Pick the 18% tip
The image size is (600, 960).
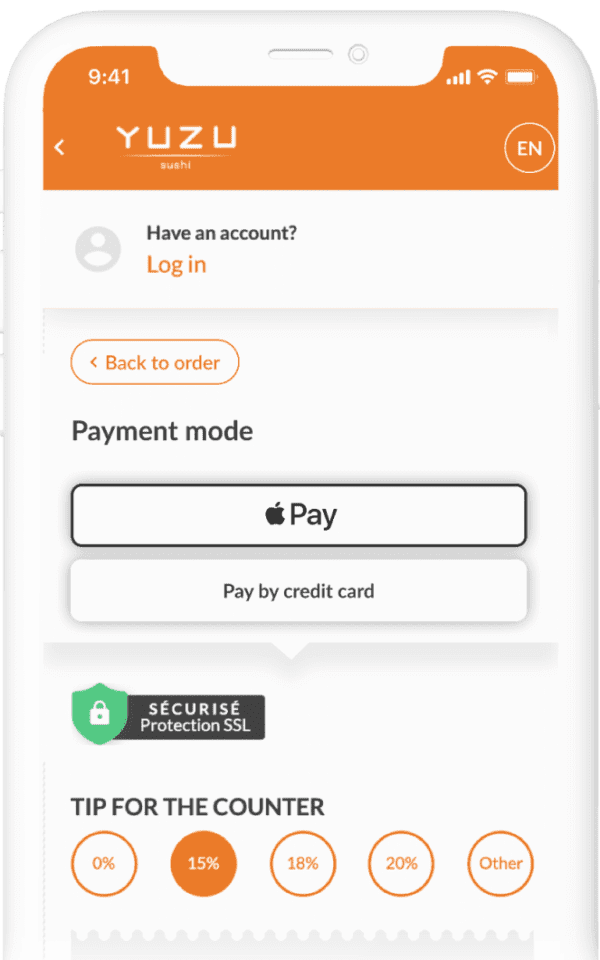tap(303, 863)
